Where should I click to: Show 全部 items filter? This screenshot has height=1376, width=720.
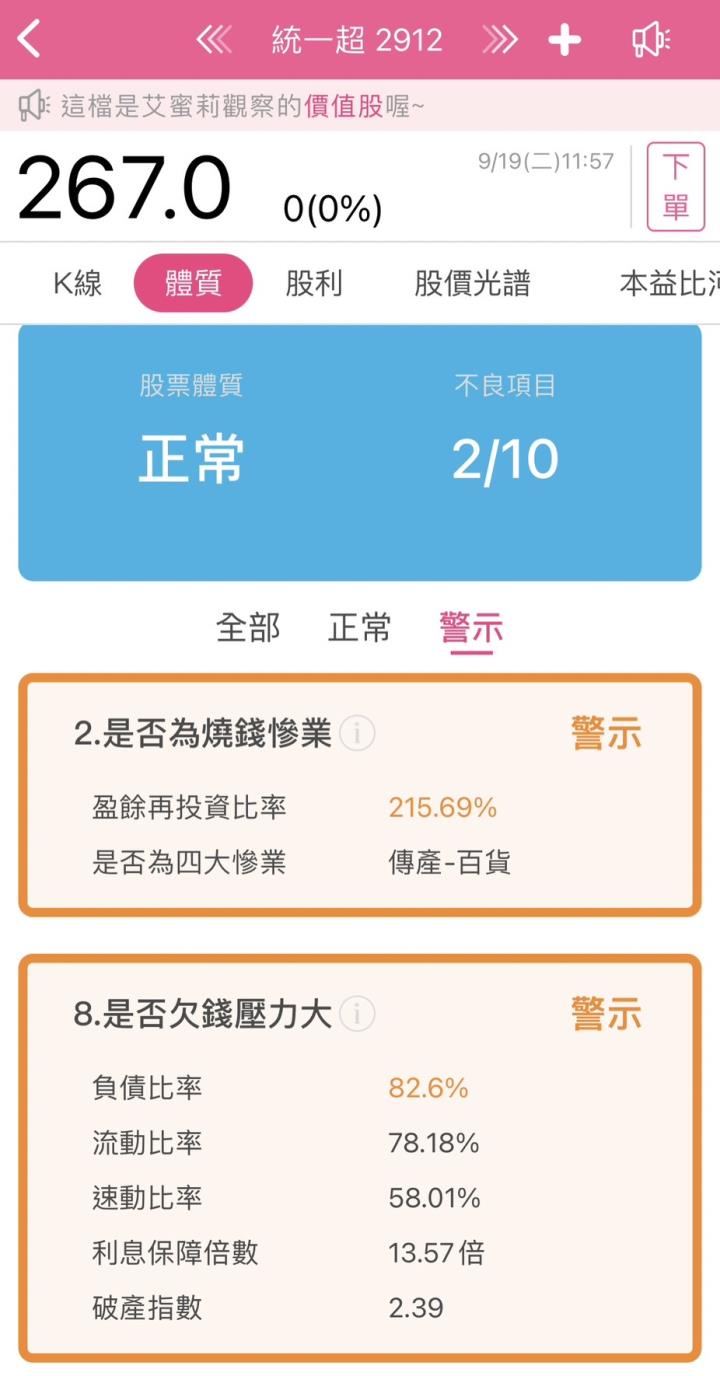248,628
